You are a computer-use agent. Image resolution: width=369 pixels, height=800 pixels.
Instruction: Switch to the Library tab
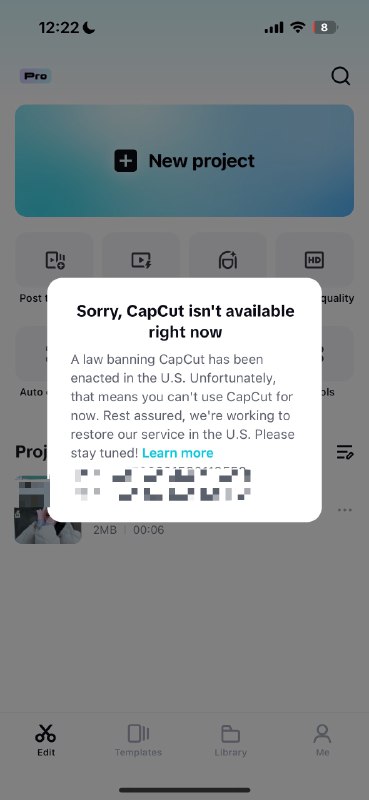coord(231,740)
